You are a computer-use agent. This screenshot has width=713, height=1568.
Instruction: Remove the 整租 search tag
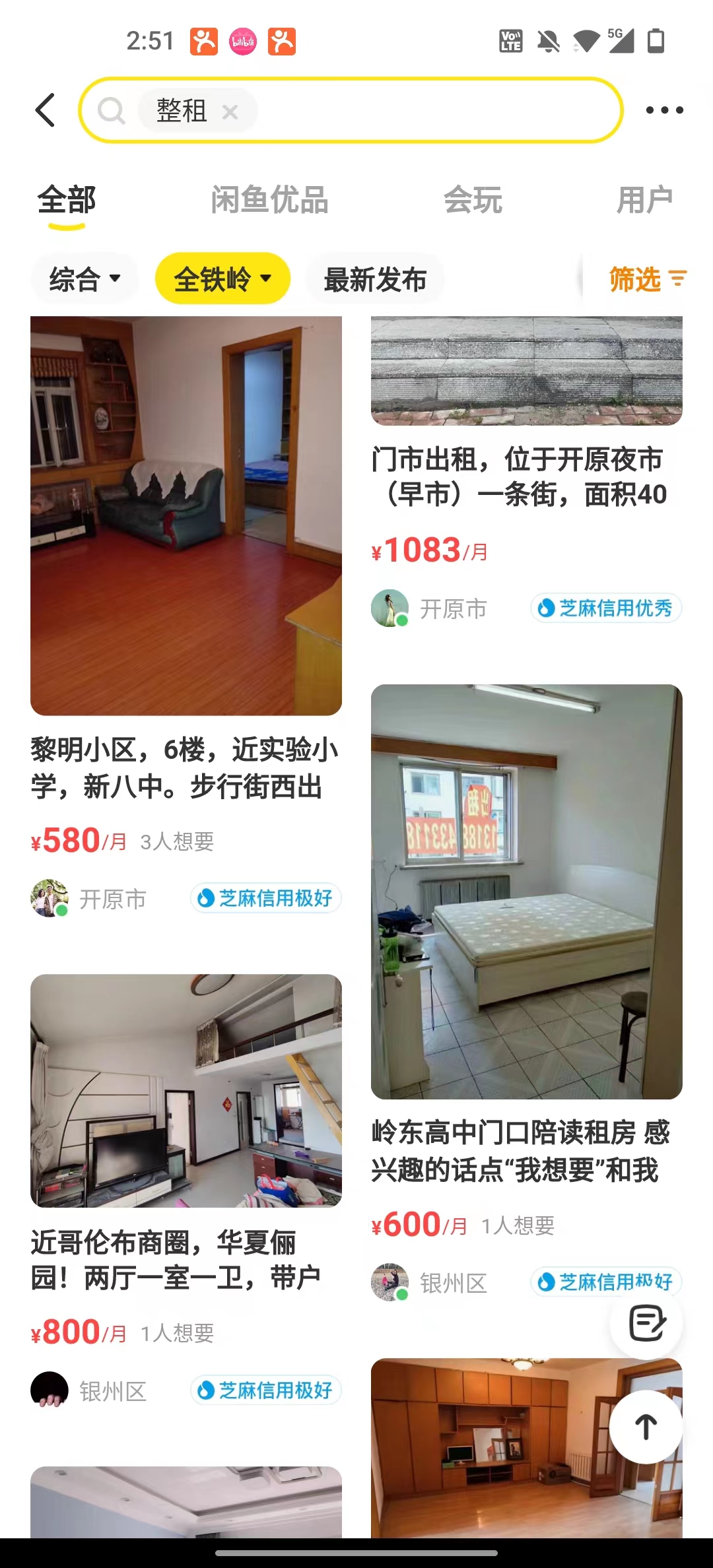click(x=230, y=112)
